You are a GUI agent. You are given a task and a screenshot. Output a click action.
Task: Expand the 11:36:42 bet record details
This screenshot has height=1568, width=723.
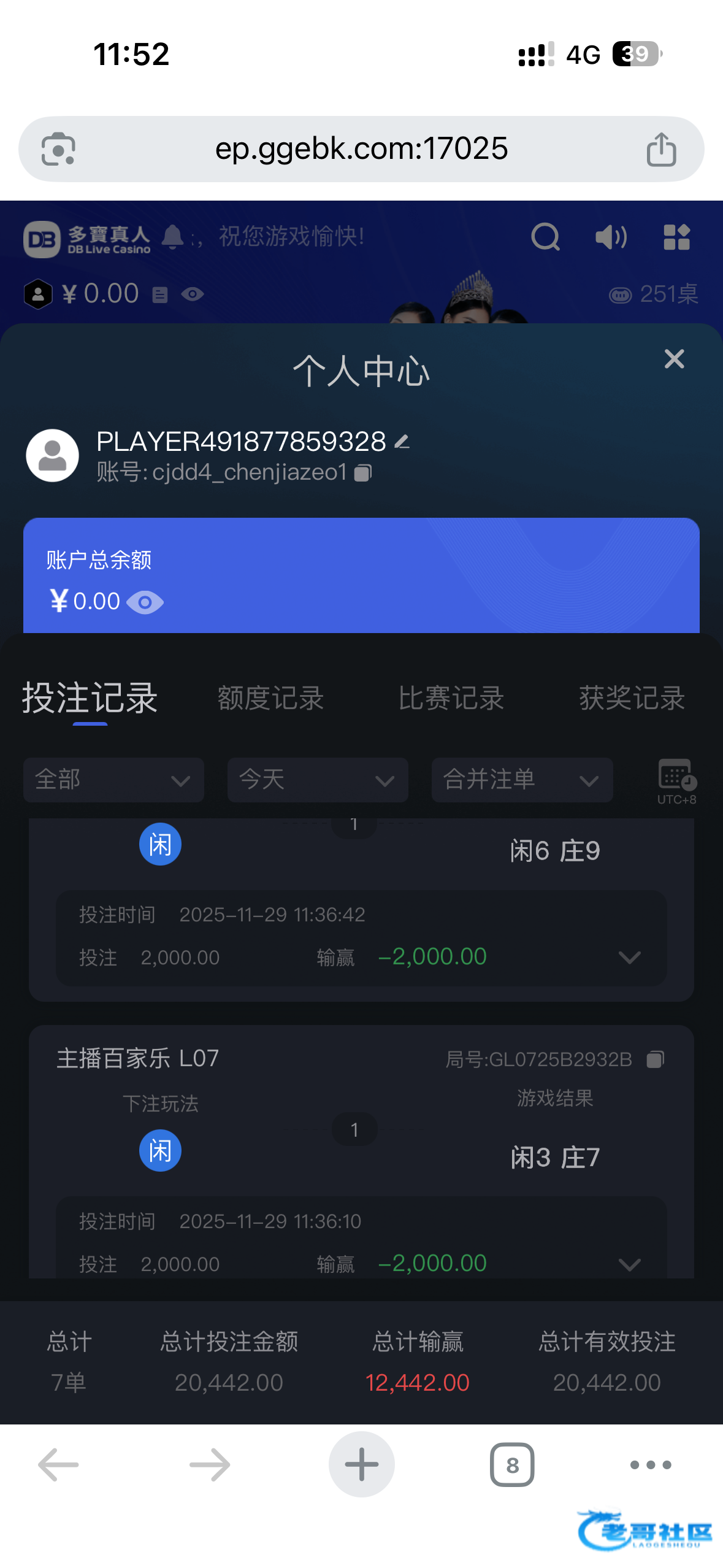[630, 957]
